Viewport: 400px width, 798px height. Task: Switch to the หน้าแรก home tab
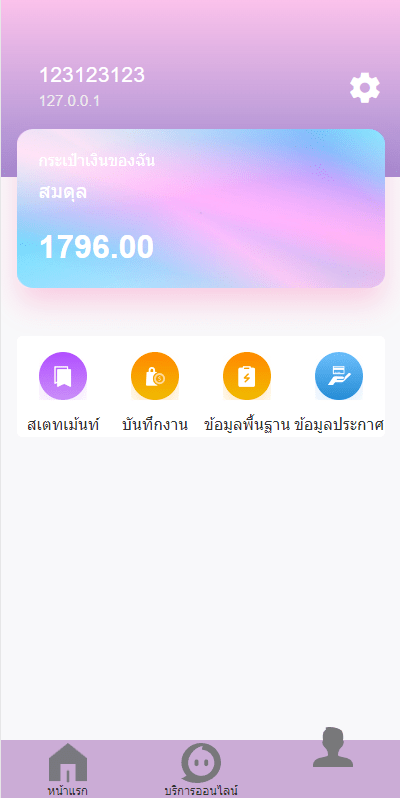tap(68, 770)
